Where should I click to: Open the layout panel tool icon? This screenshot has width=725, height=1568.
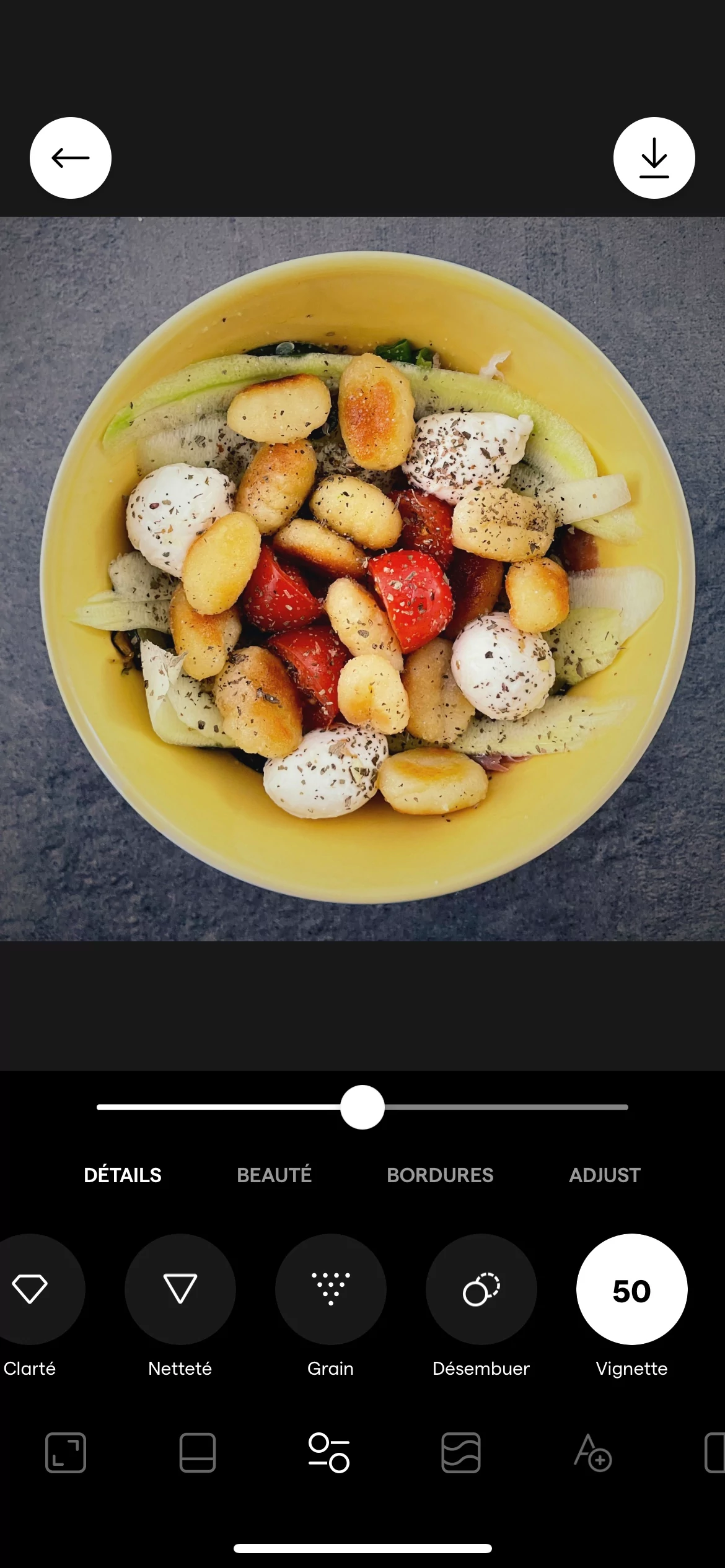click(x=198, y=1452)
